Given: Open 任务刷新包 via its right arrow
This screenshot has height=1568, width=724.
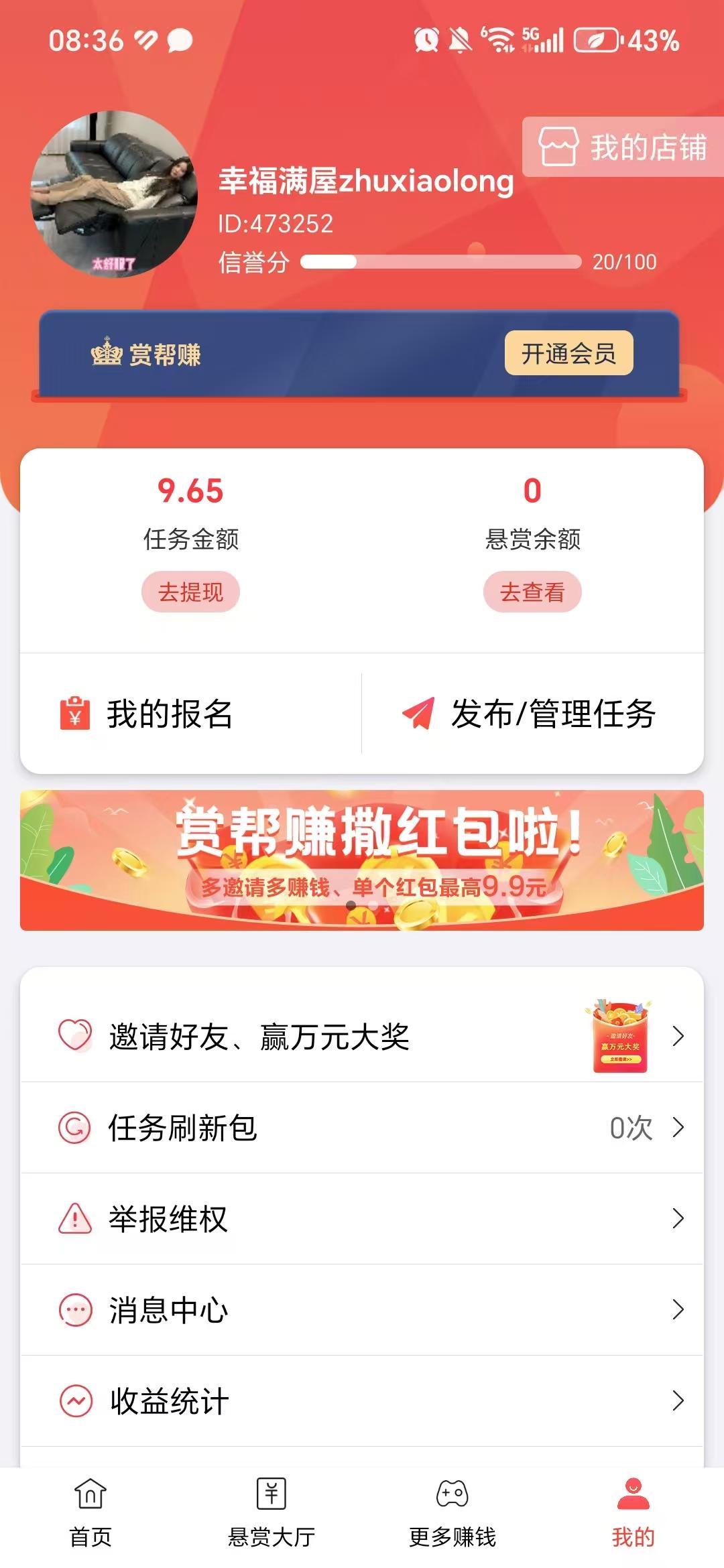Looking at the screenshot, I should [x=678, y=1126].
